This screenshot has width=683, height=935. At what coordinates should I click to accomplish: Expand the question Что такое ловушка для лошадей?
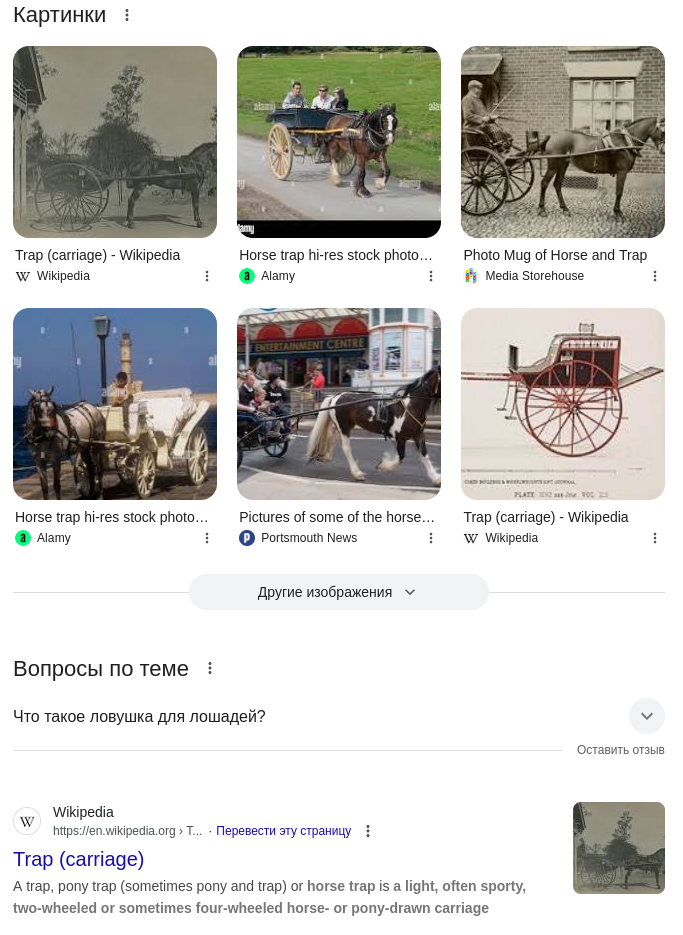(646, 716)
